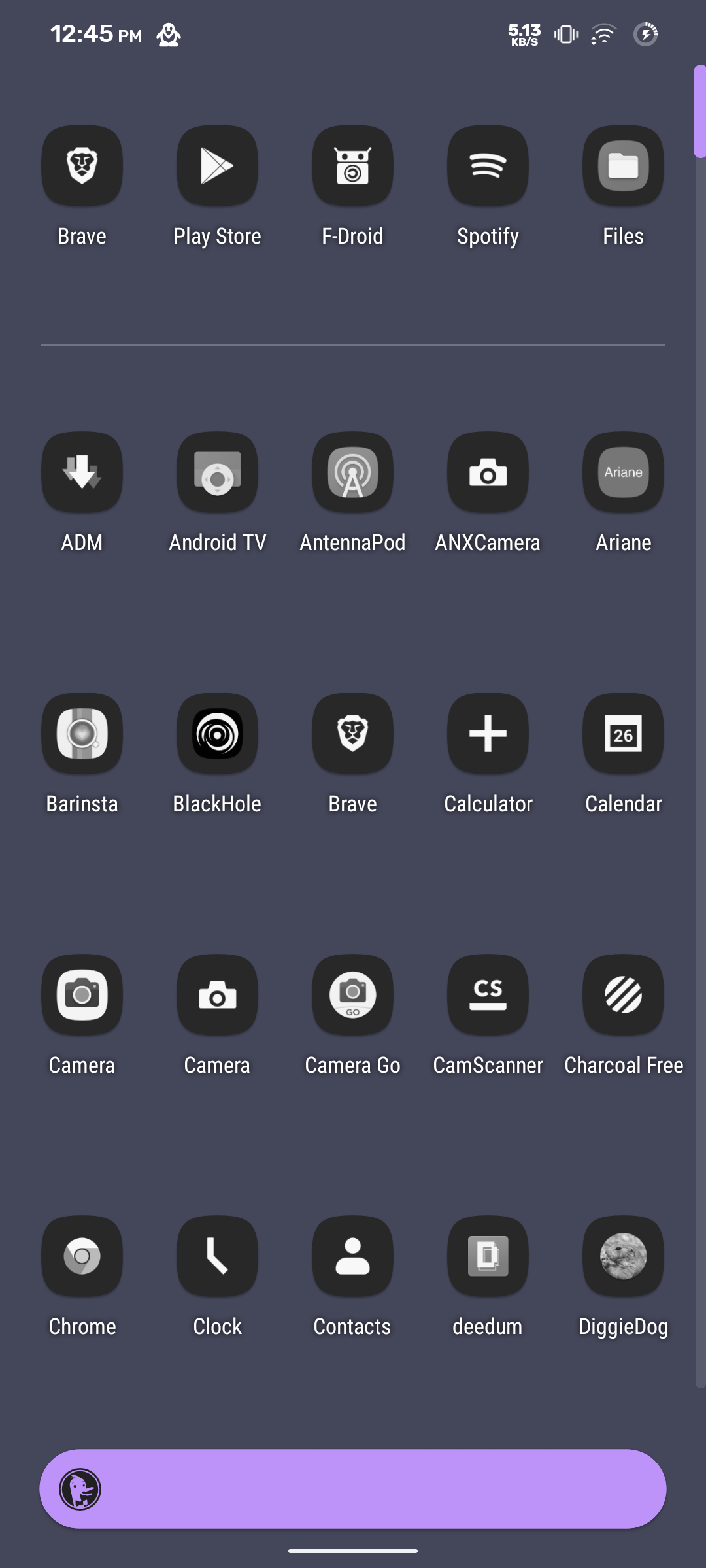
Task: Open the Android TV remote app
Action: (x=217, y=472)
